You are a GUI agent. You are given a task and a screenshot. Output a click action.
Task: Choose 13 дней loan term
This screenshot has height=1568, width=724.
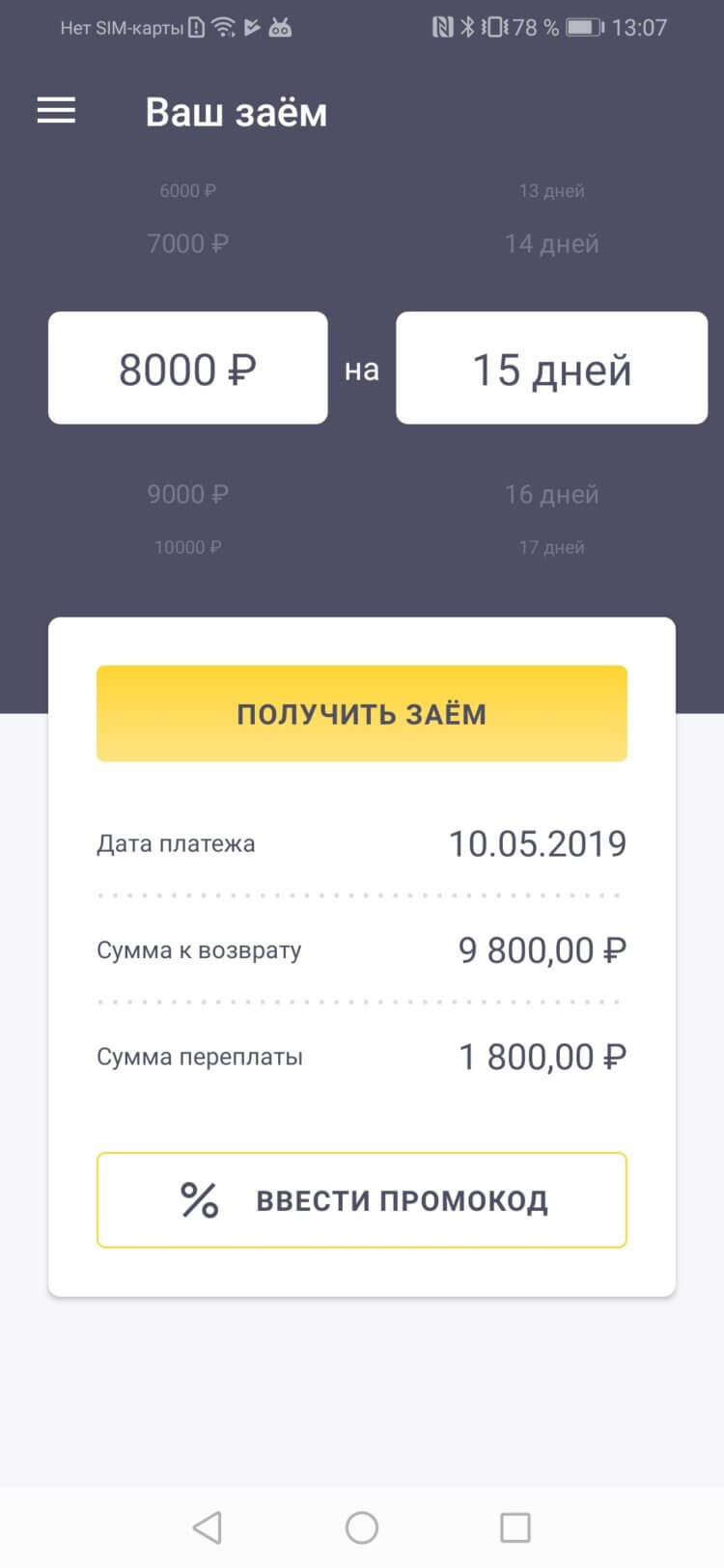[551, 191]
